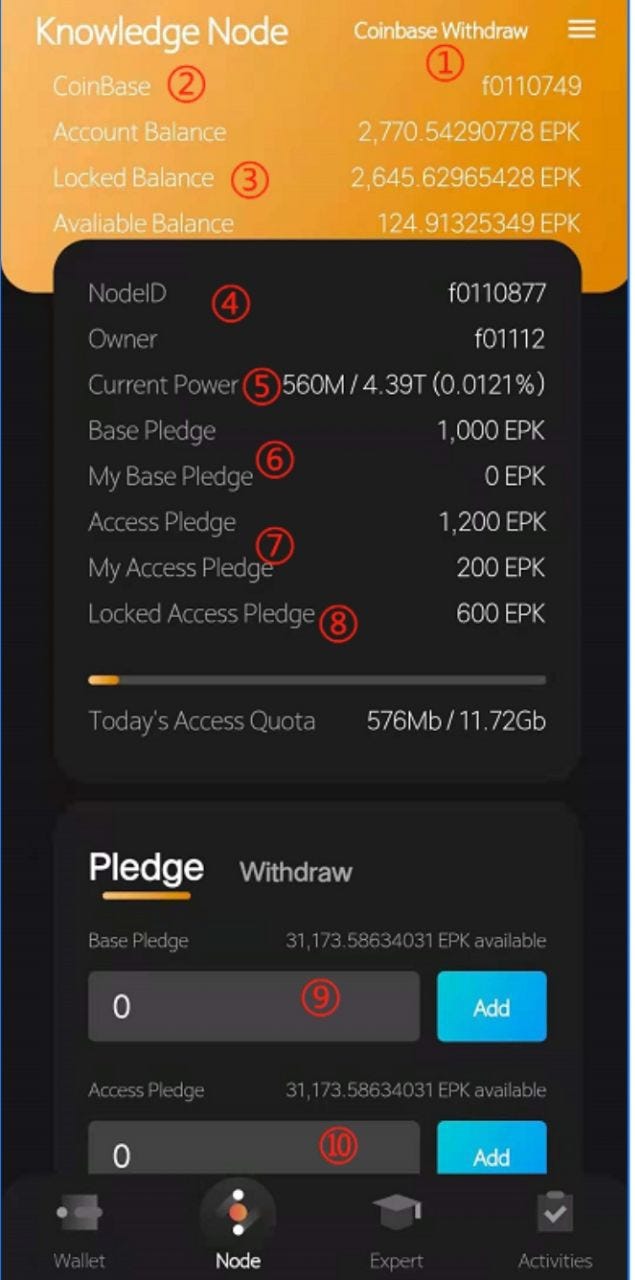Open the Node tab
Image resolution: width=635 pixels, height=1280 pixels.
[238, 1230]
